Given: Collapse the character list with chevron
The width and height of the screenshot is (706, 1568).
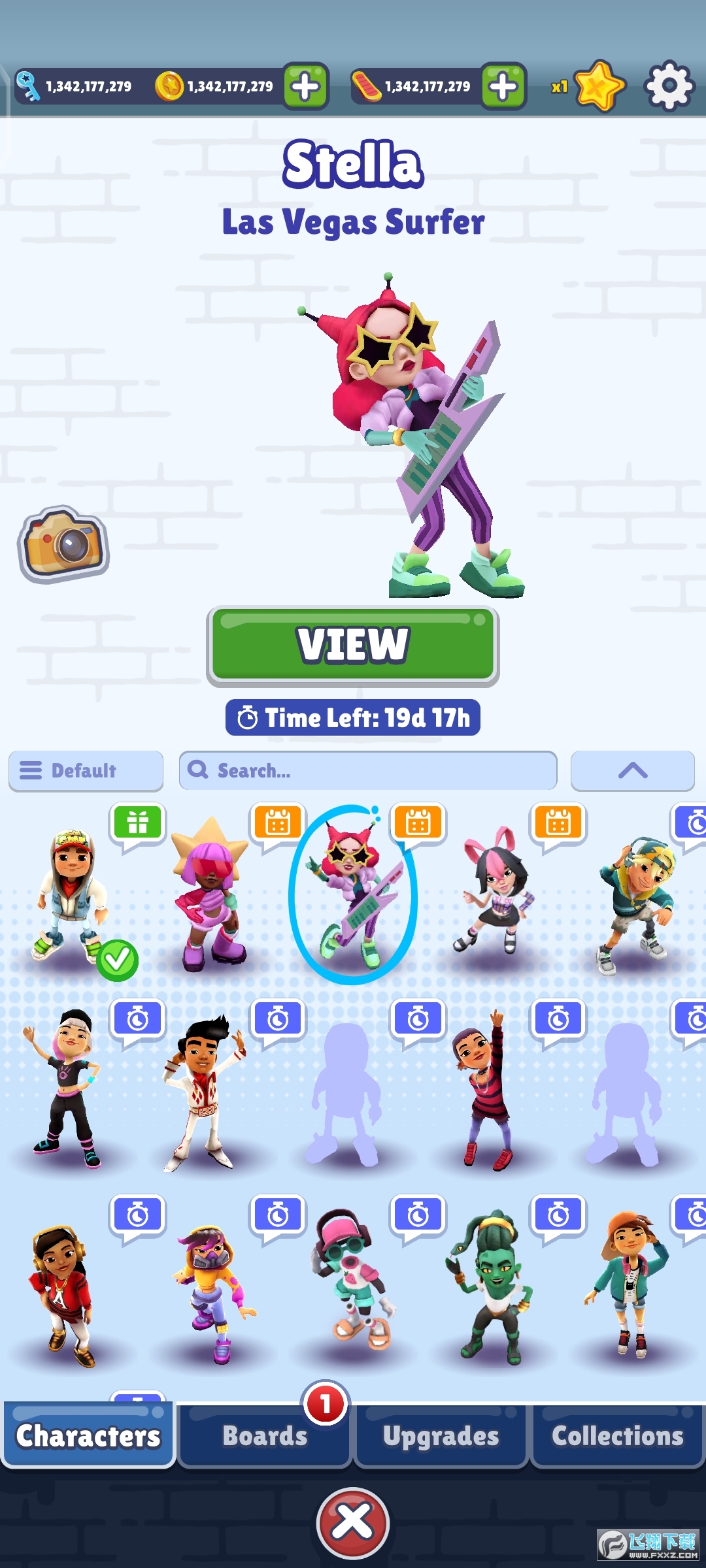Looking at the screenshot, I should 632,771.
